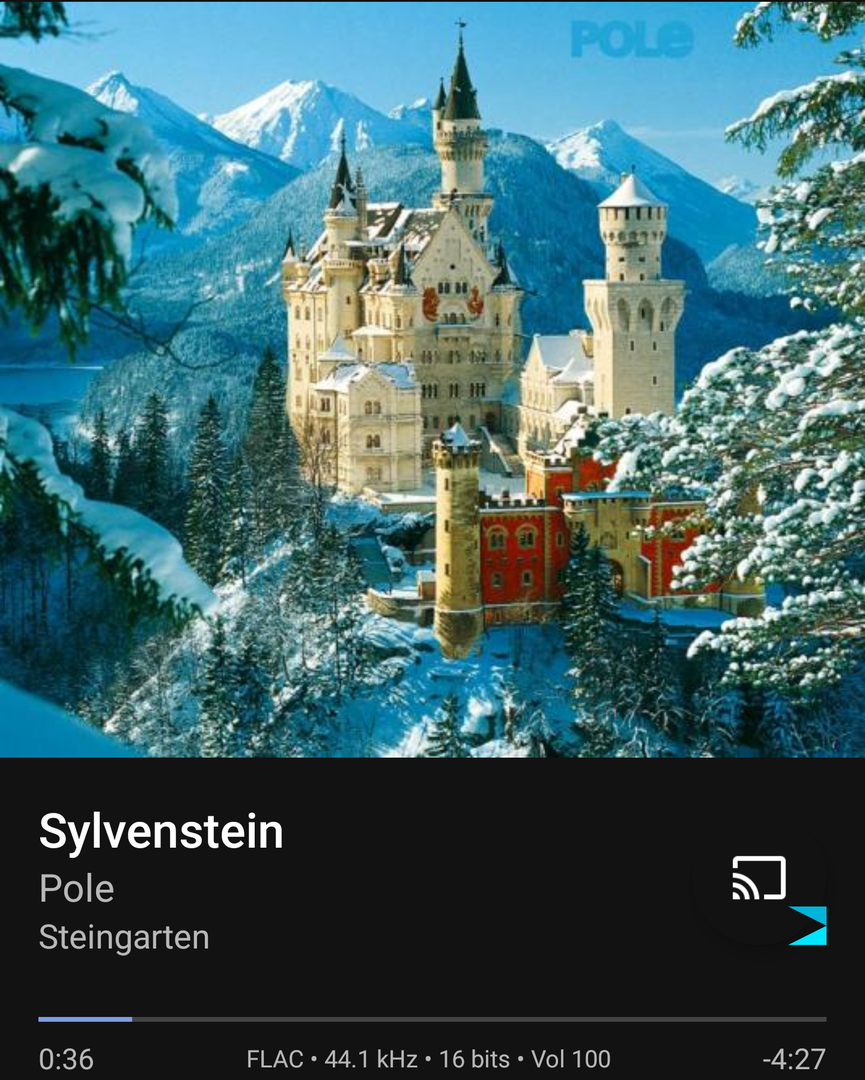Open the cast renderer button

click(x=759, y=879)
